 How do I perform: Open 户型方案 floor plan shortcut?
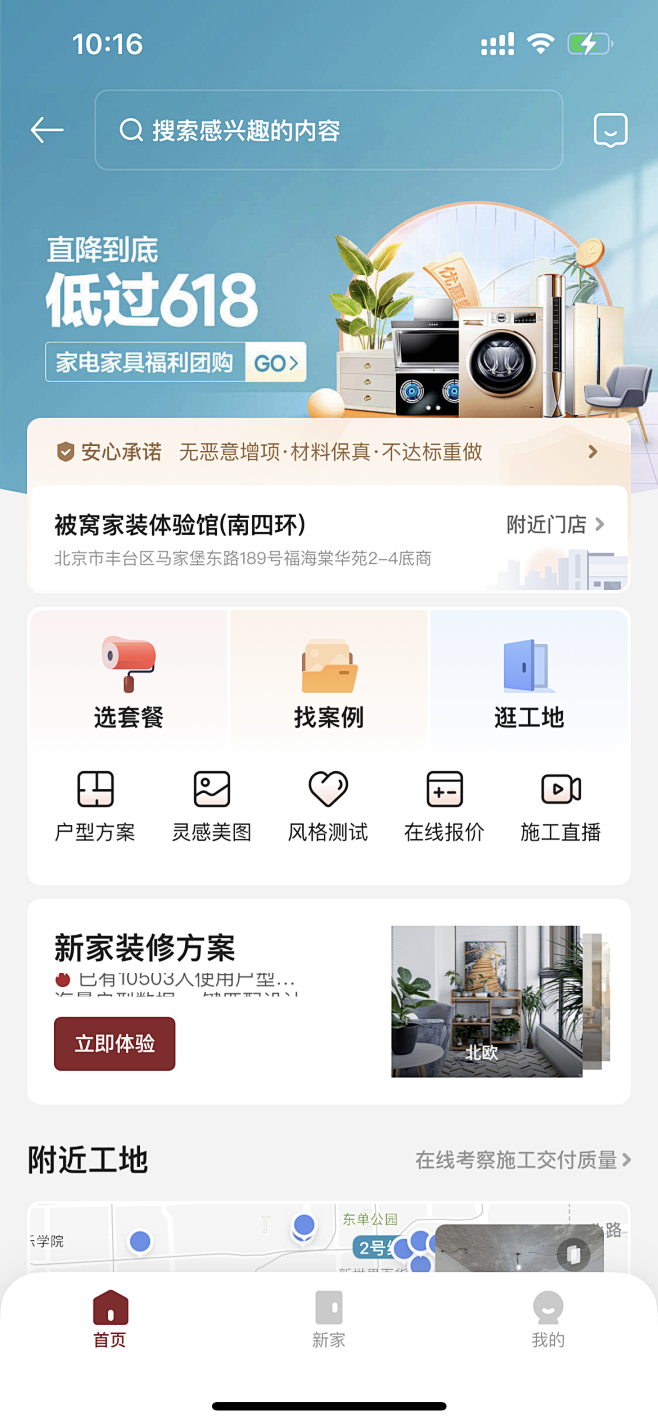(95, 806)
